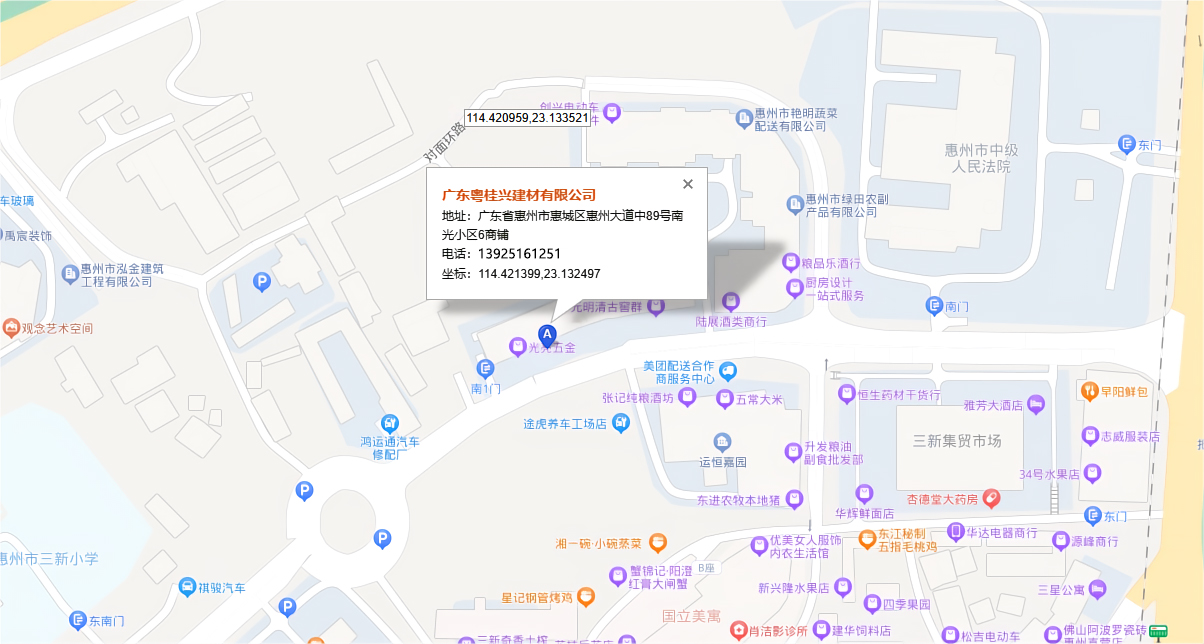Tap the 途虎养车工场店 marker
Screen dimensions: 1204x644
622,424
